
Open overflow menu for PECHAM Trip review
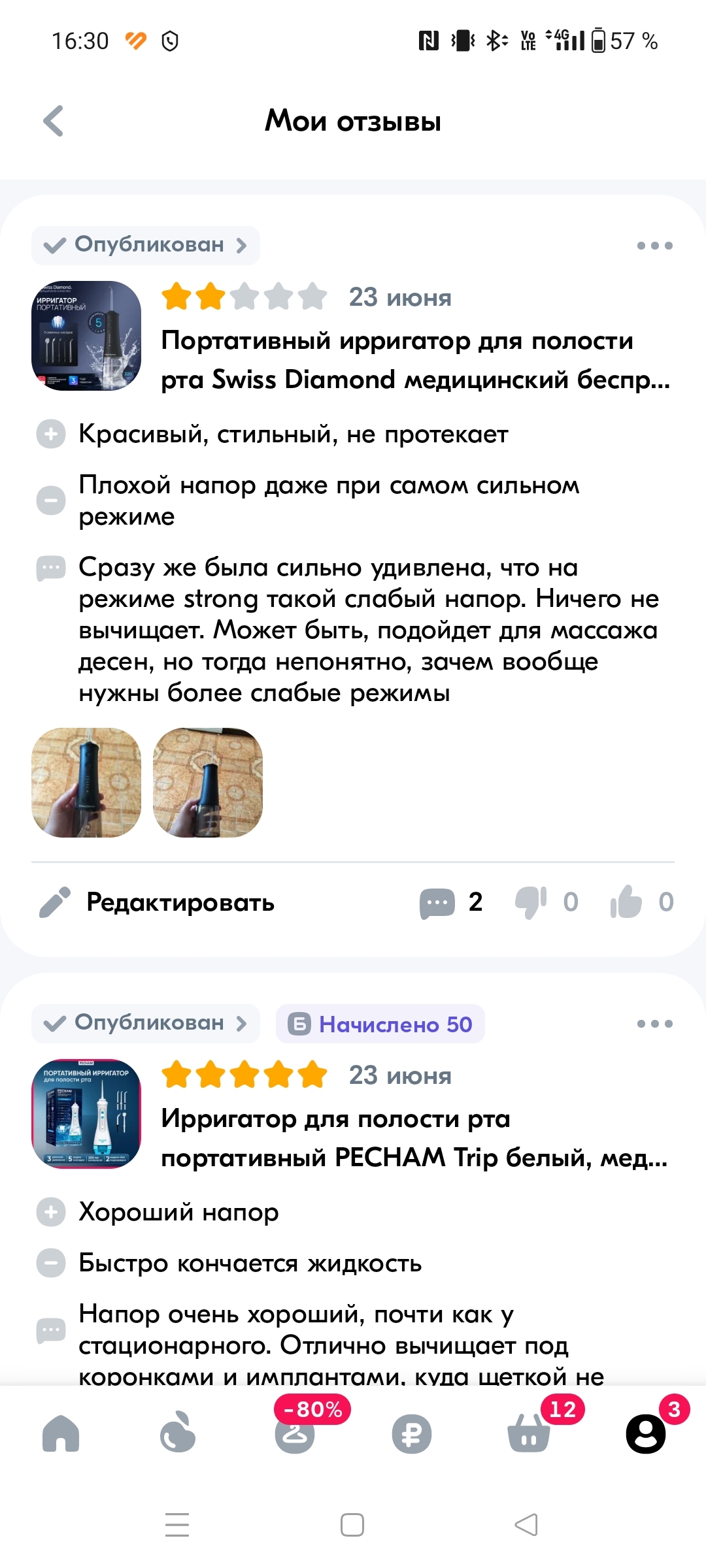[654, 1024]
